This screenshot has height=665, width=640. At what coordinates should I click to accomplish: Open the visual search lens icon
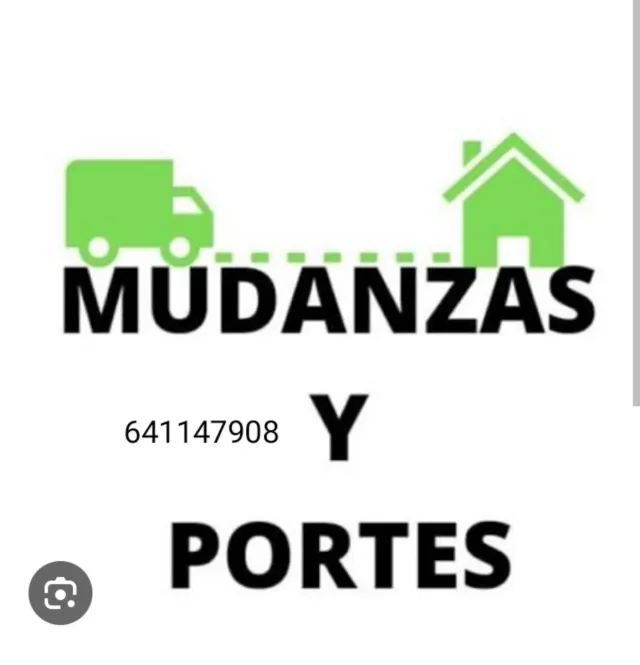click(60, 593)
